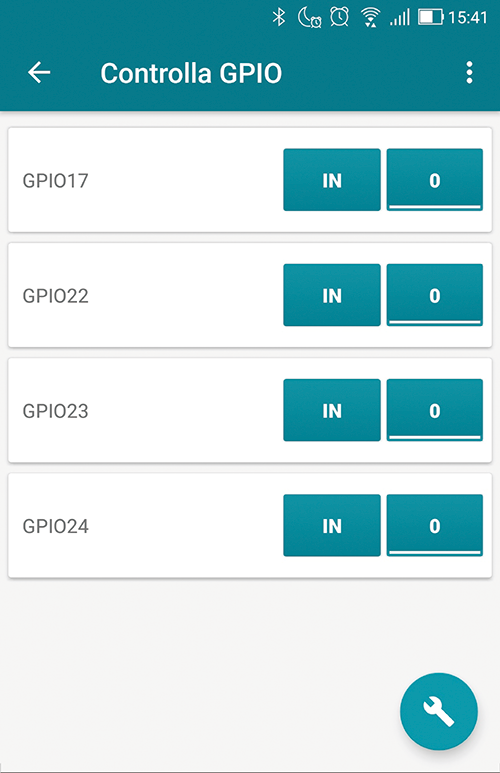Tap the IN button for GPIO17

pos(332,180)
